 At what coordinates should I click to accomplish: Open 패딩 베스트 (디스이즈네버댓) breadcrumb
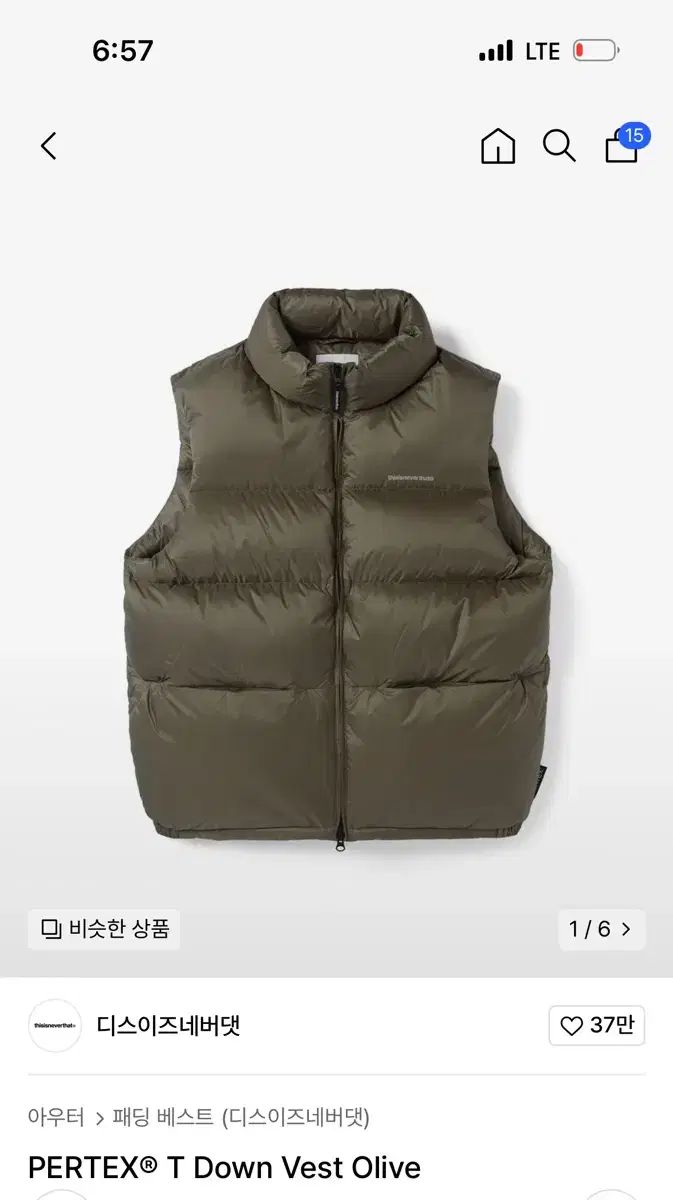coord(240,1117)
